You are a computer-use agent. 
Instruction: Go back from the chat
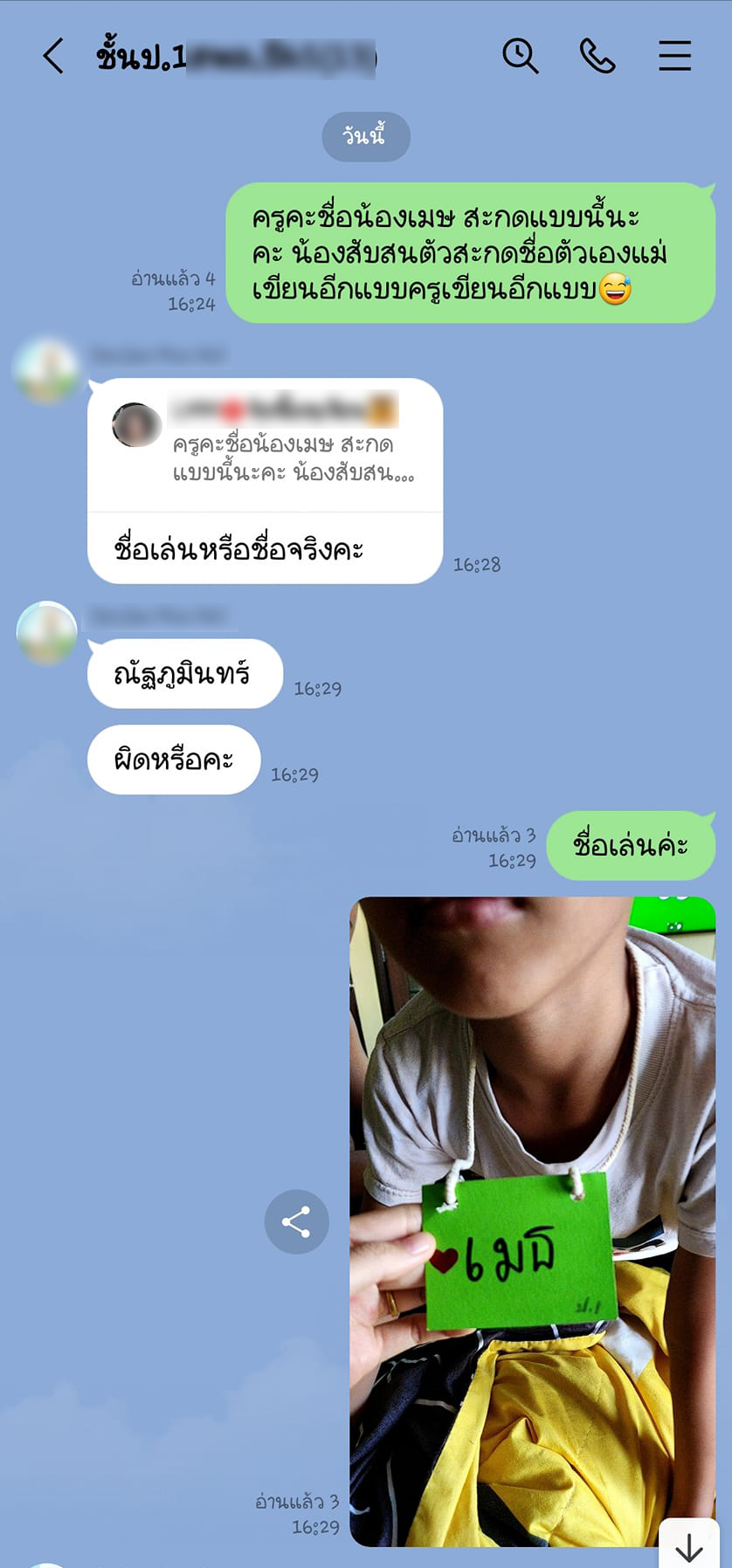[x=53, y=56]
